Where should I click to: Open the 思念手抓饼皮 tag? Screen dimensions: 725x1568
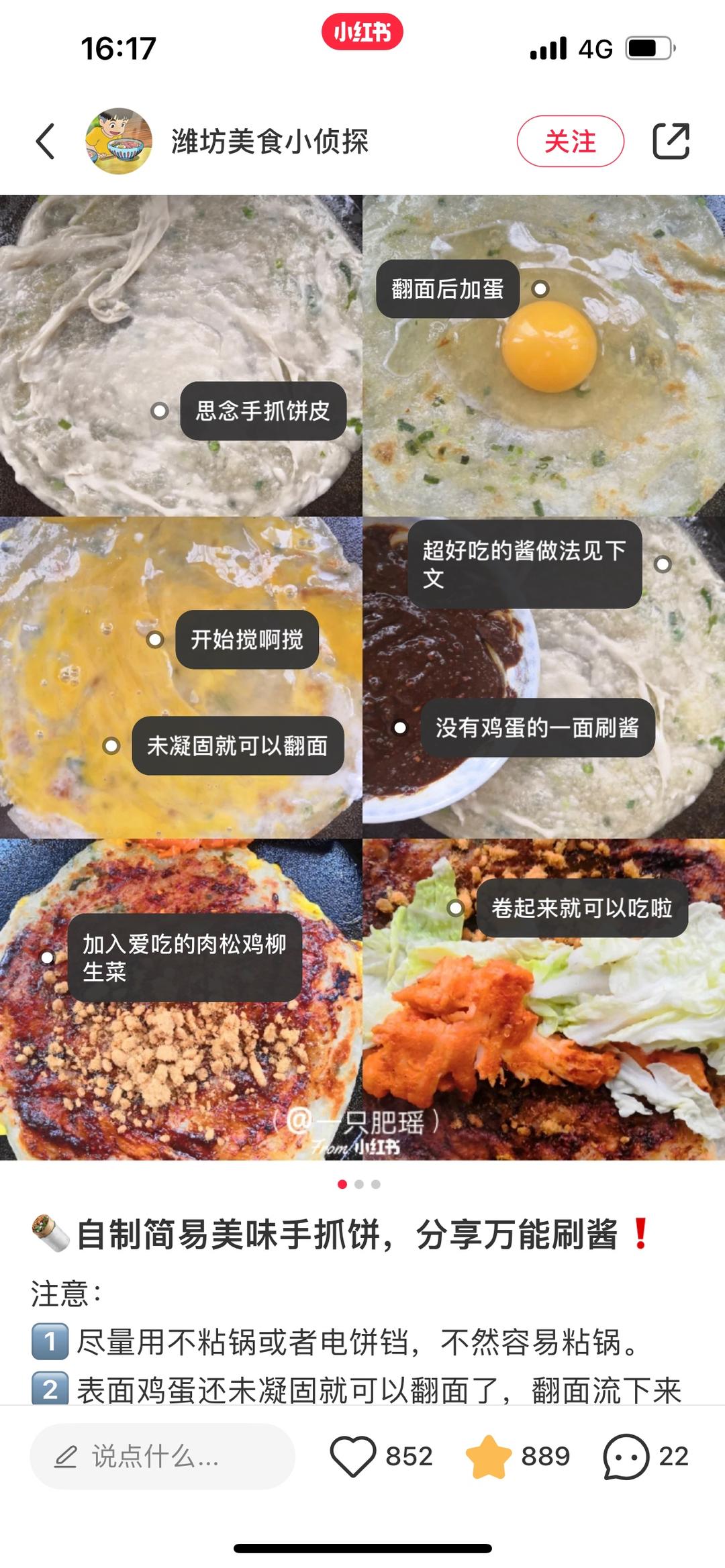pos(263,411)
